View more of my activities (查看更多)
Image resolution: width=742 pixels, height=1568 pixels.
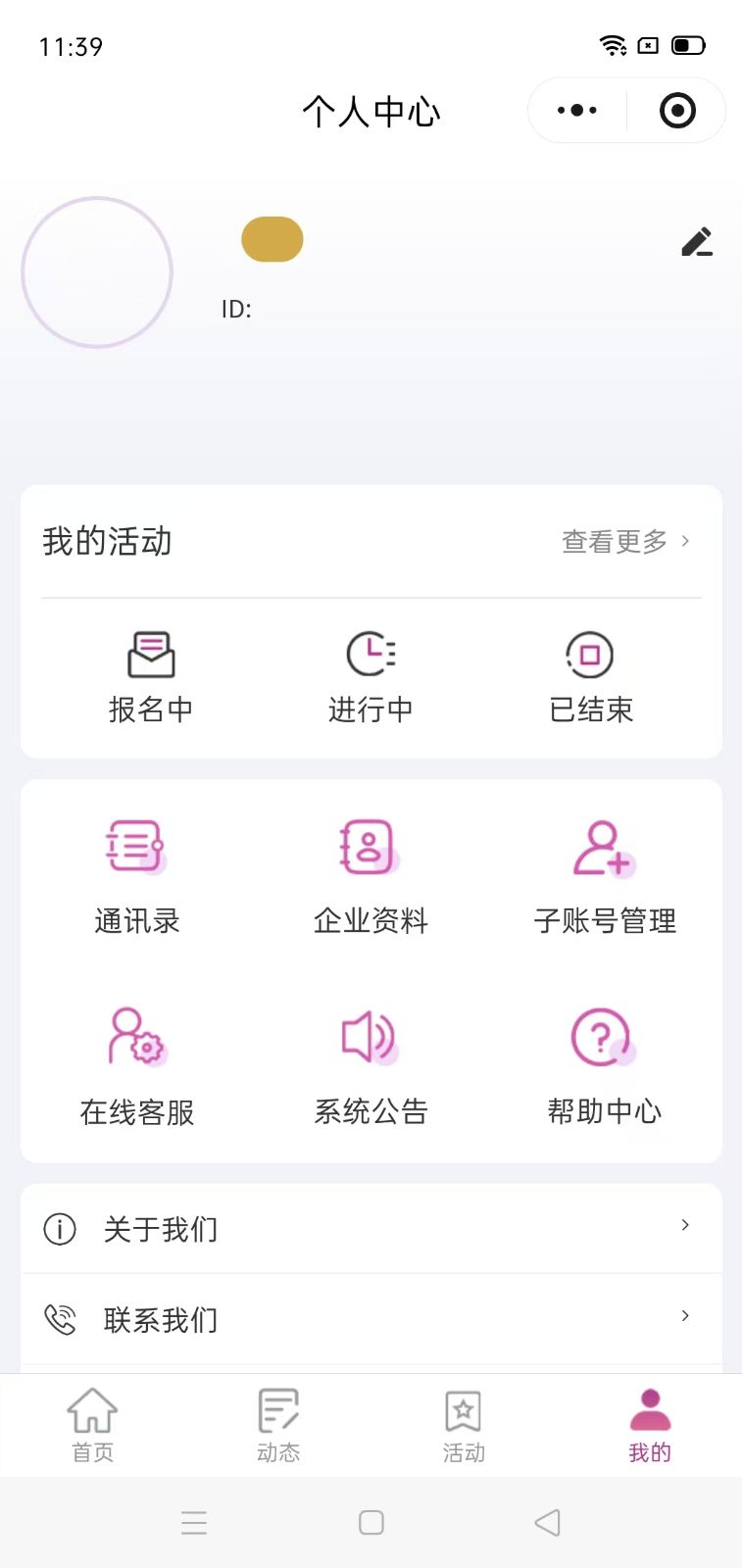tap(625, 541)
